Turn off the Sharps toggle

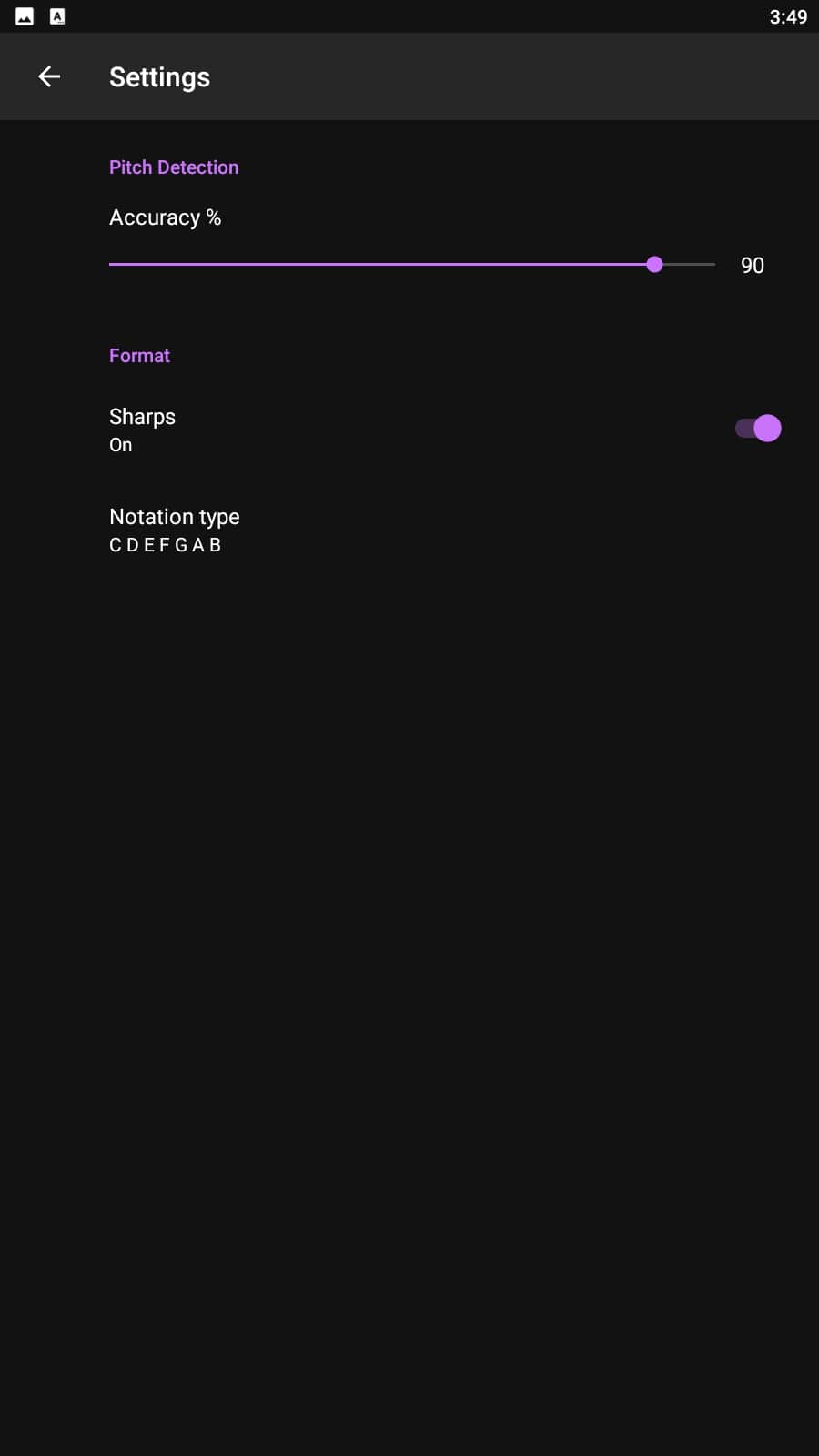click(758, 429)
